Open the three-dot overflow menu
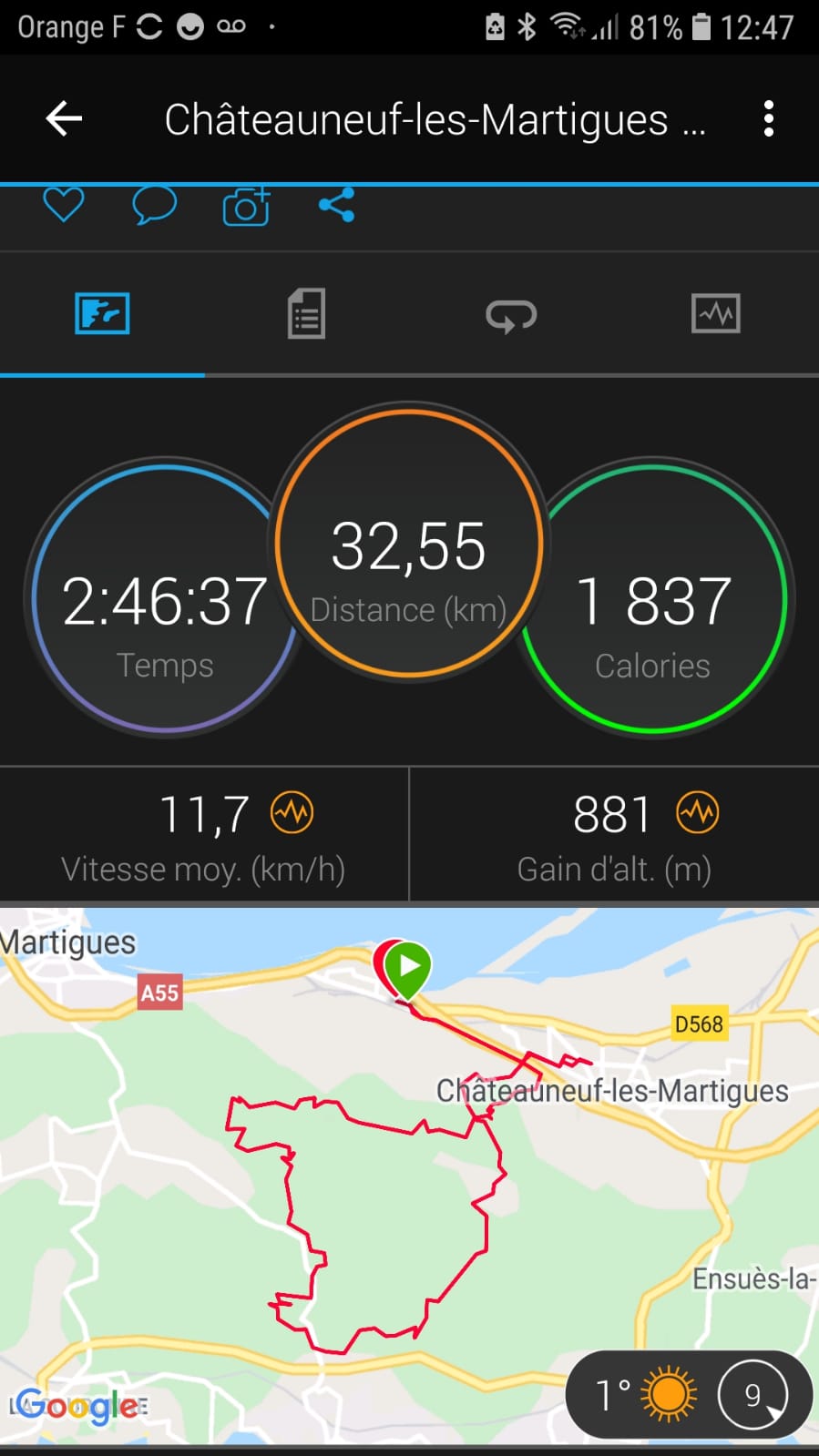The width and height of the screenshot is (819, 1456). (x=769, y=118)
